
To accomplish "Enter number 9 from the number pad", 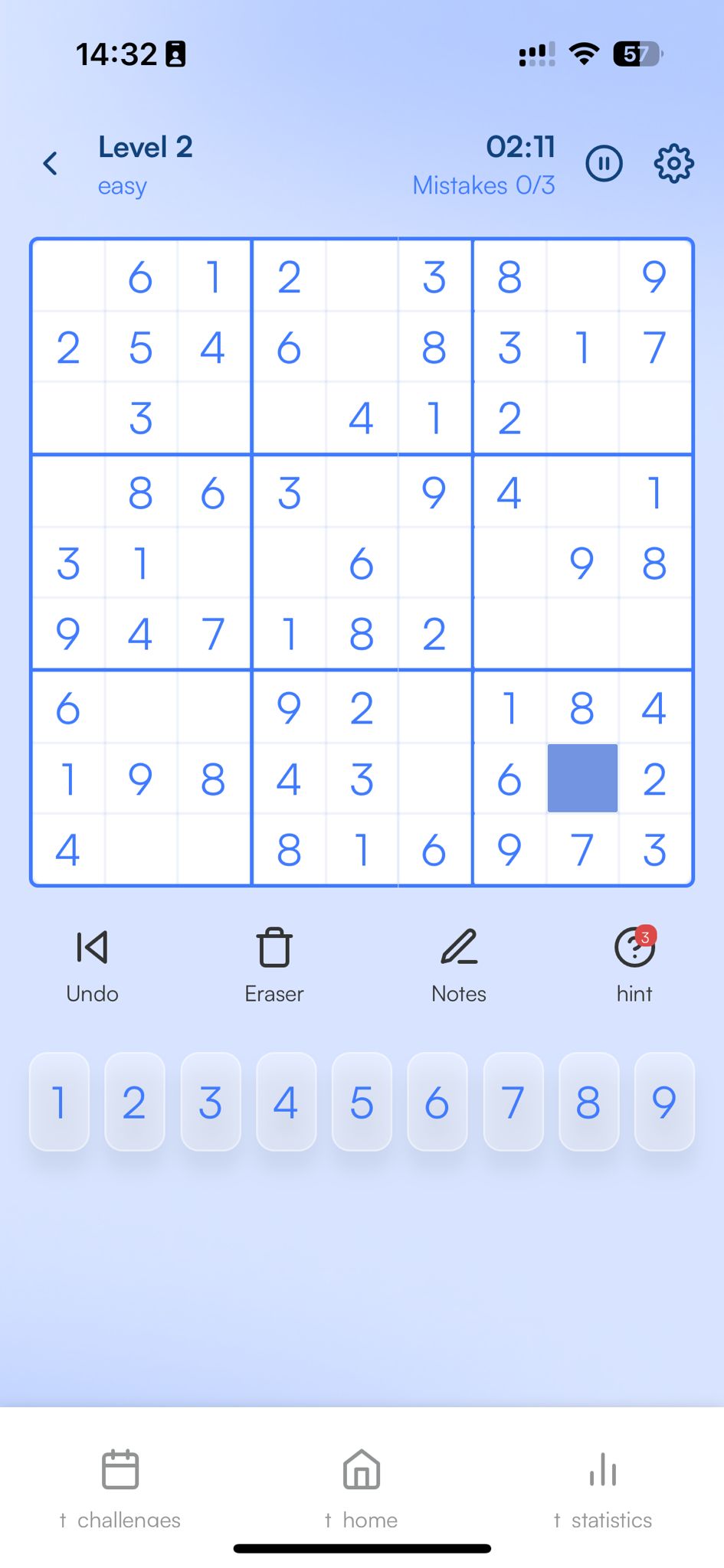I will pyautogui.click(x=664, y=1102).
